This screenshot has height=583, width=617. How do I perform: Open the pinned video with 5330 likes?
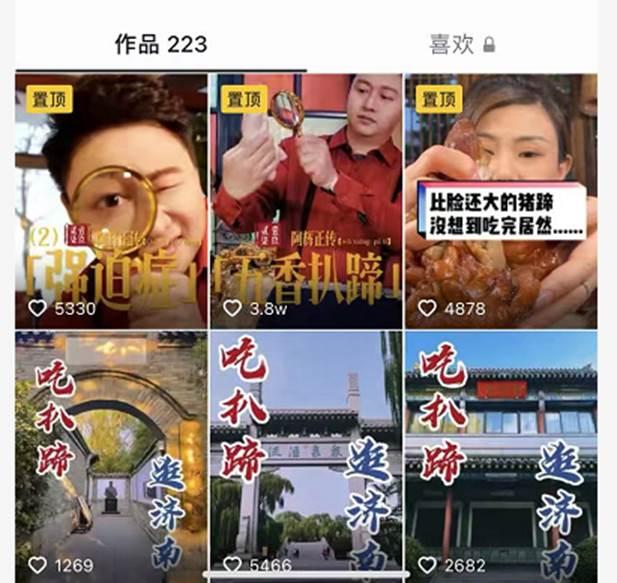pos(111,200)
